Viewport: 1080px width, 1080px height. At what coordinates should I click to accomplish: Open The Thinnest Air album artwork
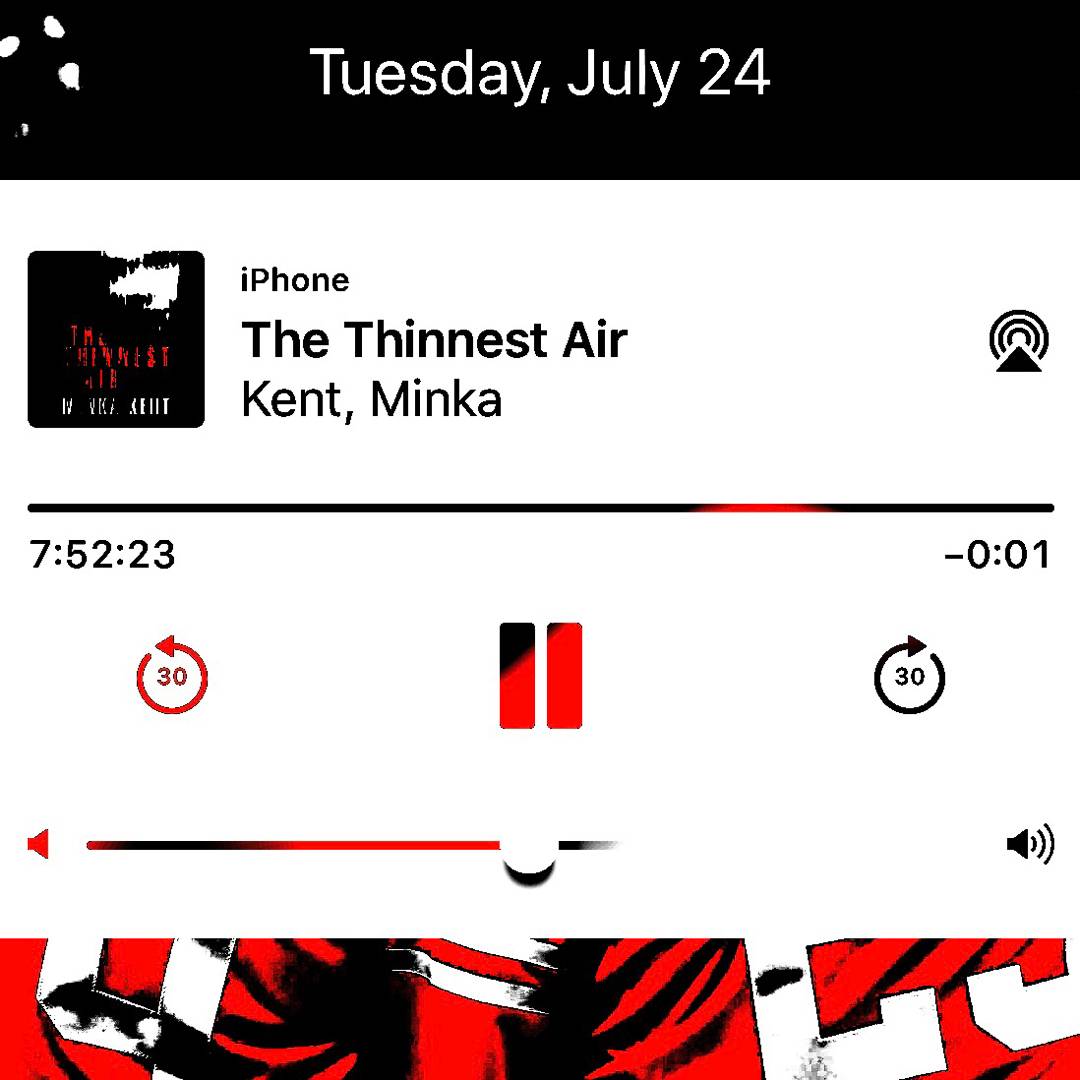click(x=116, y=339)
